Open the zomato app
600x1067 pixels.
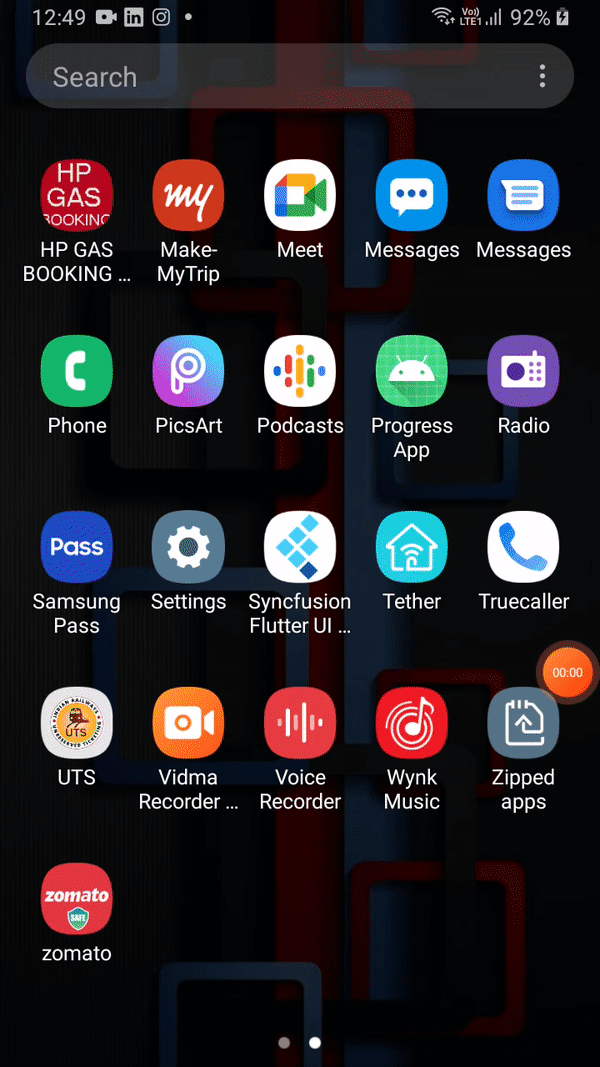tap(77, 900)
